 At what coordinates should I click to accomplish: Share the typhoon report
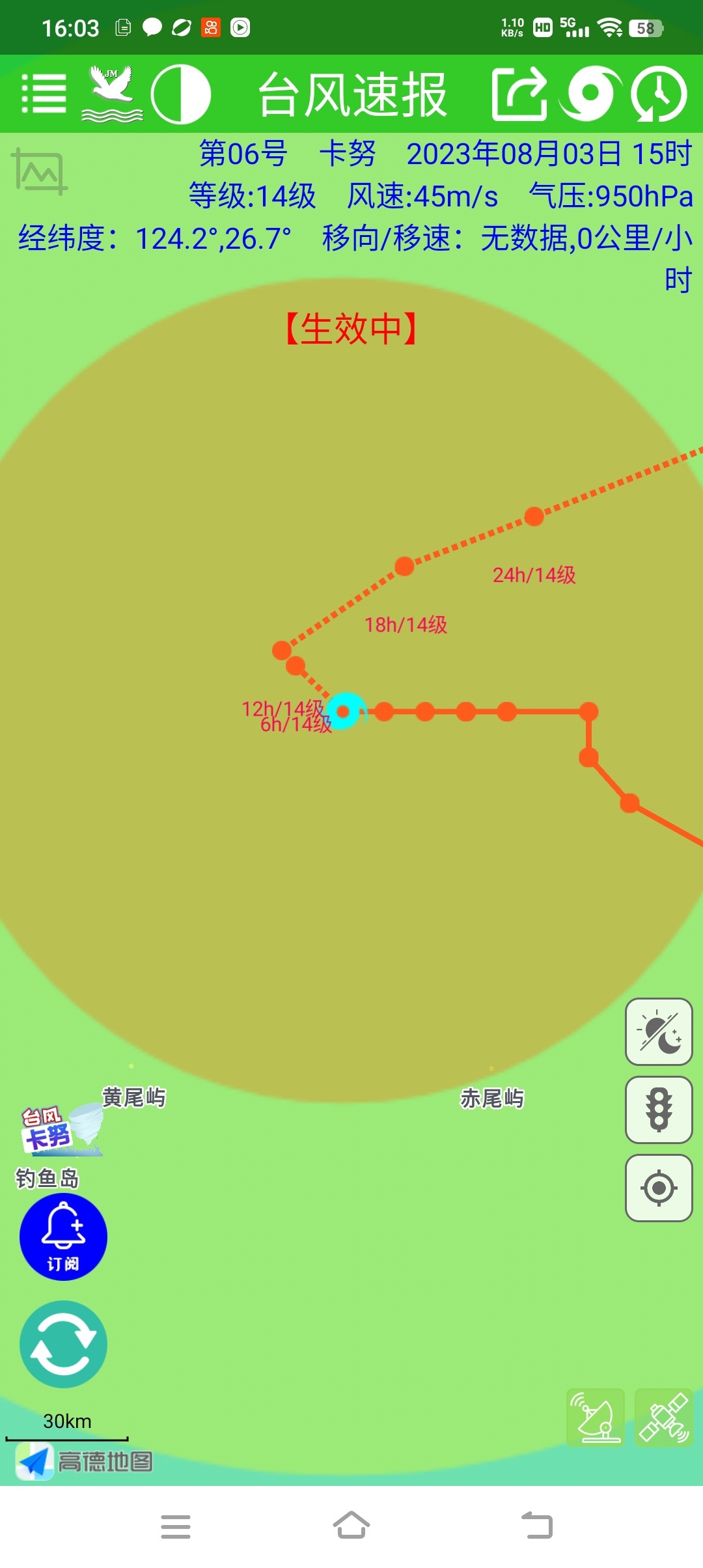click(x=519, y=94)
